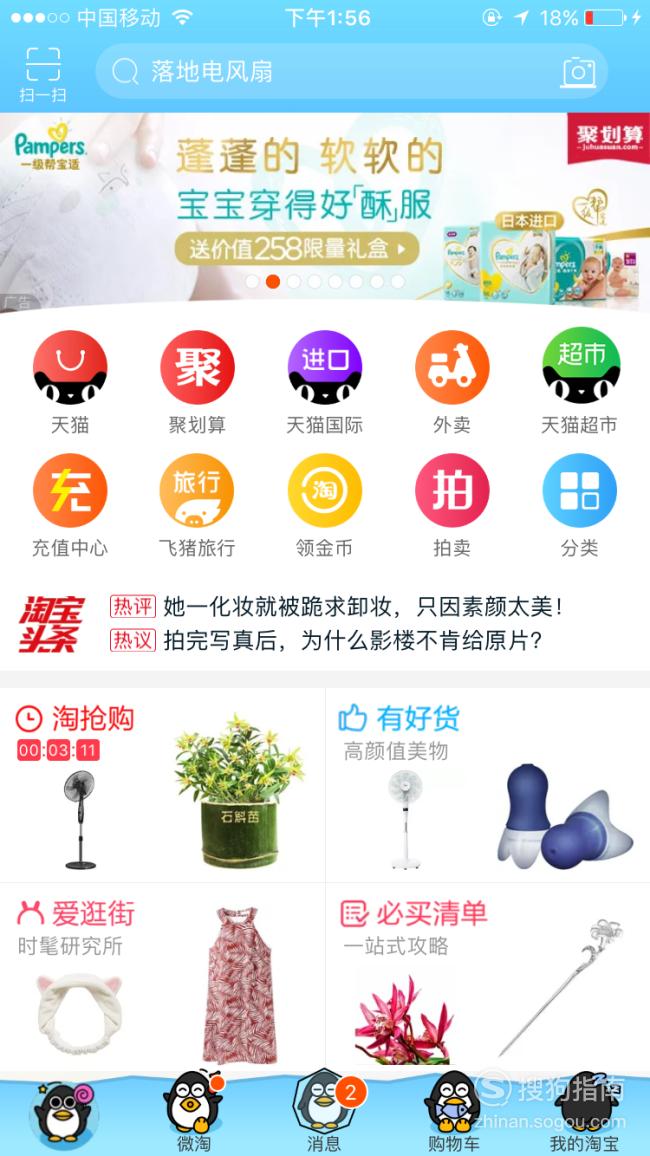Collect coins via 领金币

(324, 505)
